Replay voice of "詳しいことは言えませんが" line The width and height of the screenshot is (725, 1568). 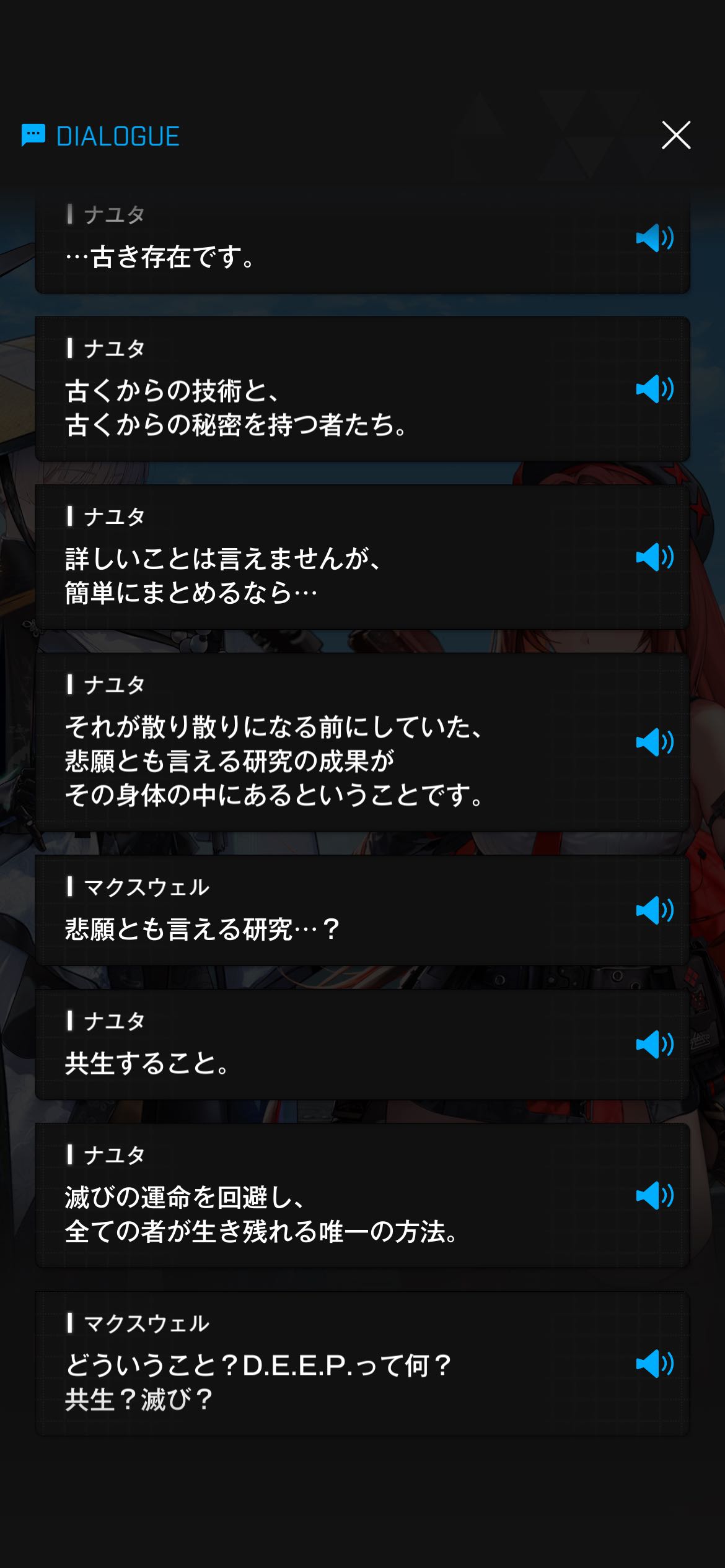[x=654, y=557]
